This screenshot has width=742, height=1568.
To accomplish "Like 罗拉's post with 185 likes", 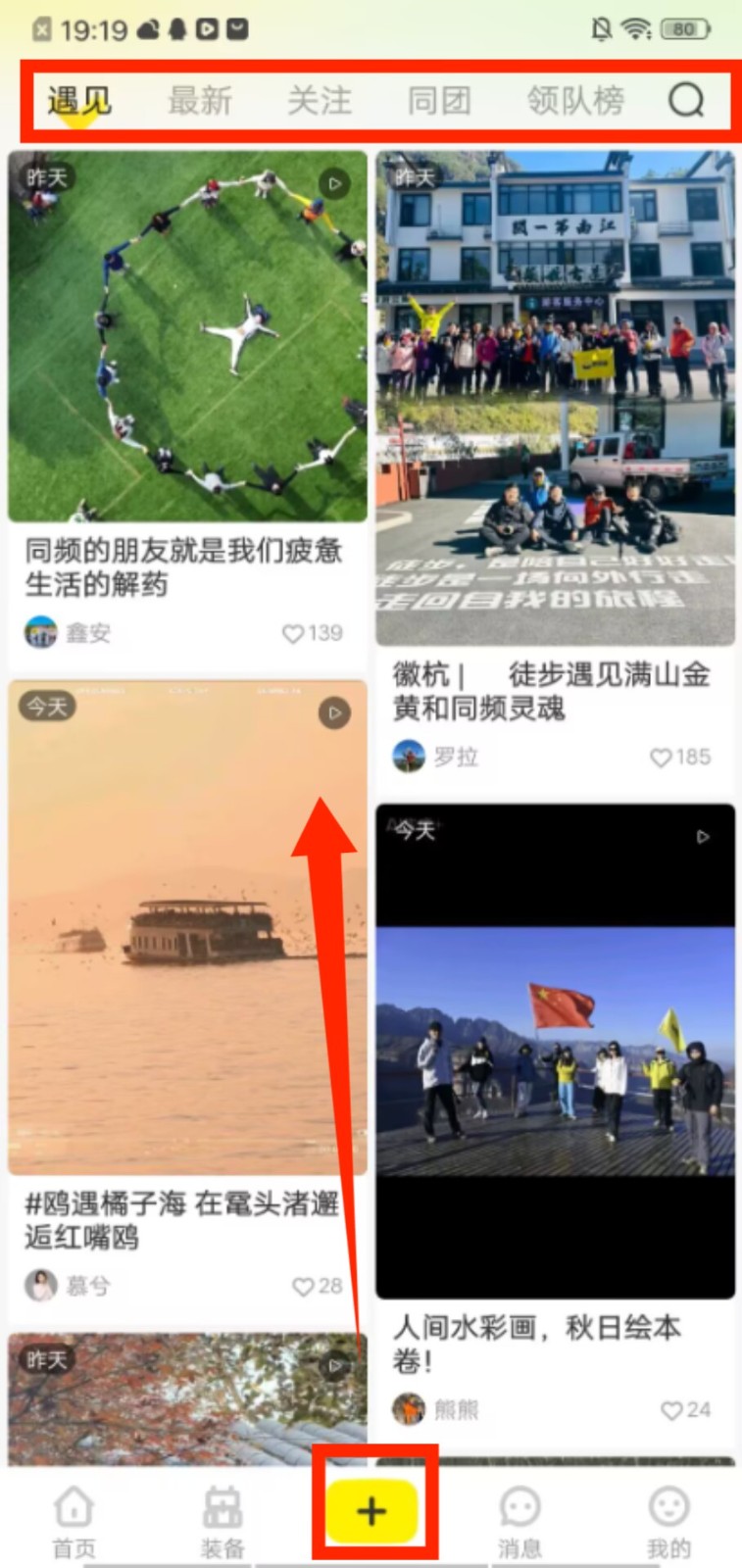I will tap(662, 758).
